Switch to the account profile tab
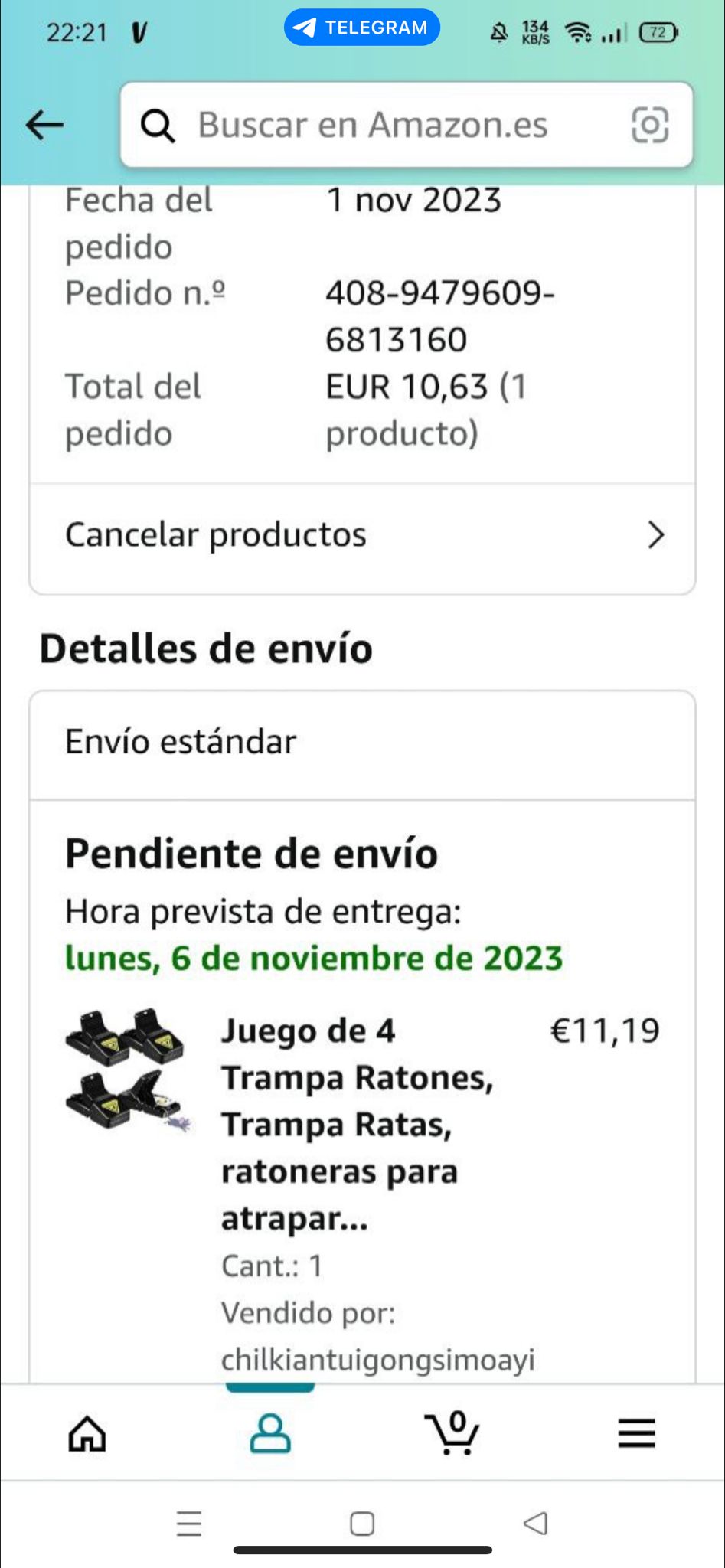Image resolution: width=725 pixels, height=1568 pixels. click(270, 1433)
